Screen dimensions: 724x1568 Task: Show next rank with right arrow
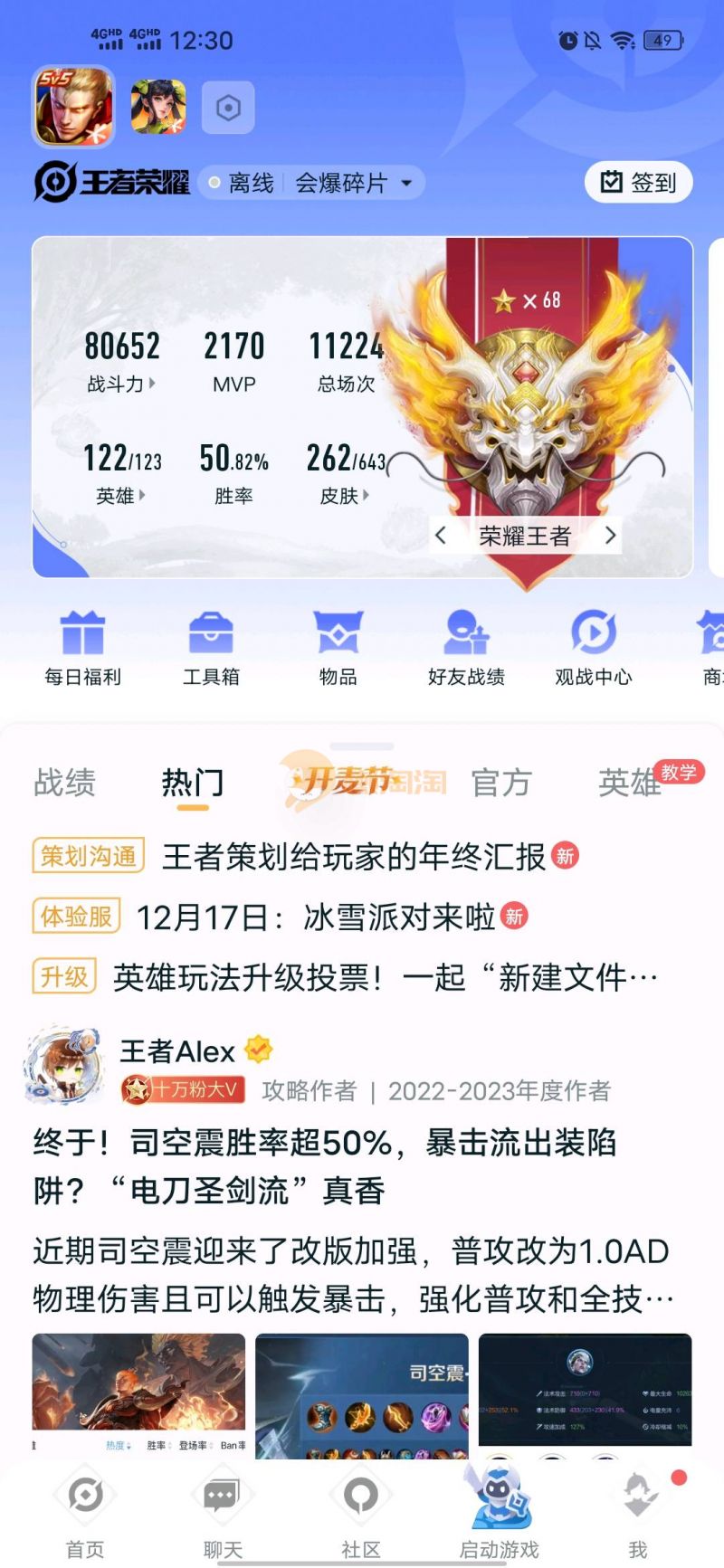[x=610, y=536]
